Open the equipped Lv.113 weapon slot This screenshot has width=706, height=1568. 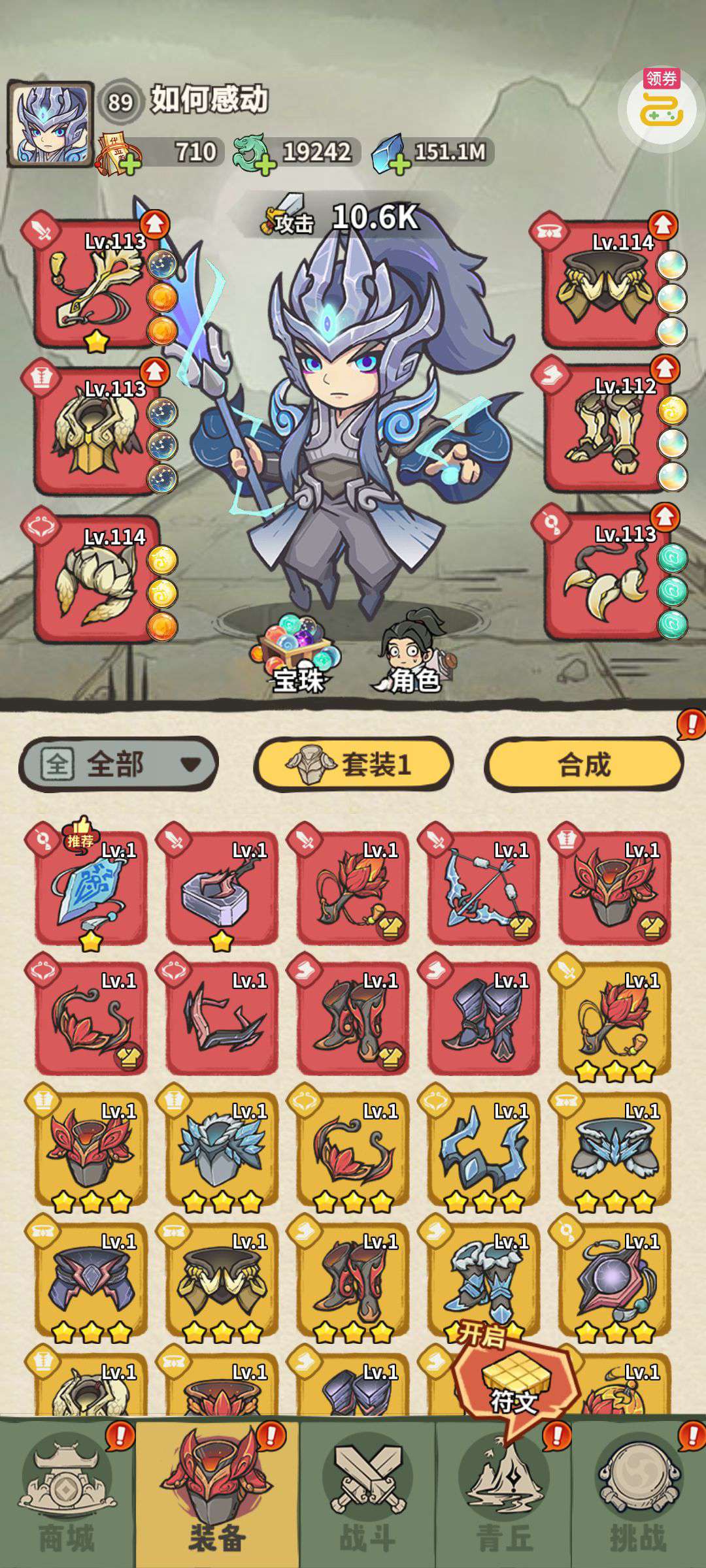click(x=95, y=284)
